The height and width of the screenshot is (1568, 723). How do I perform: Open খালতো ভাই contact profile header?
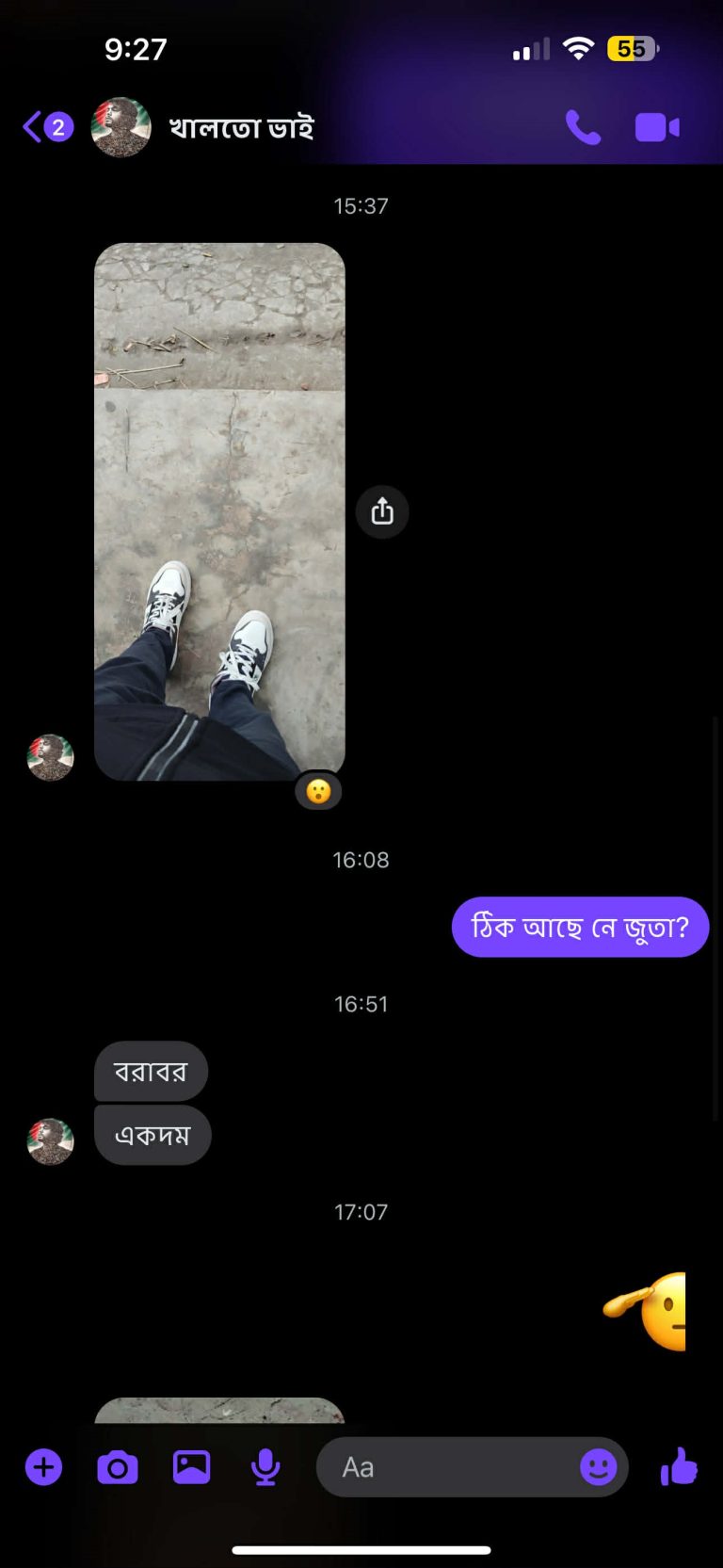(x=240, y=127)
